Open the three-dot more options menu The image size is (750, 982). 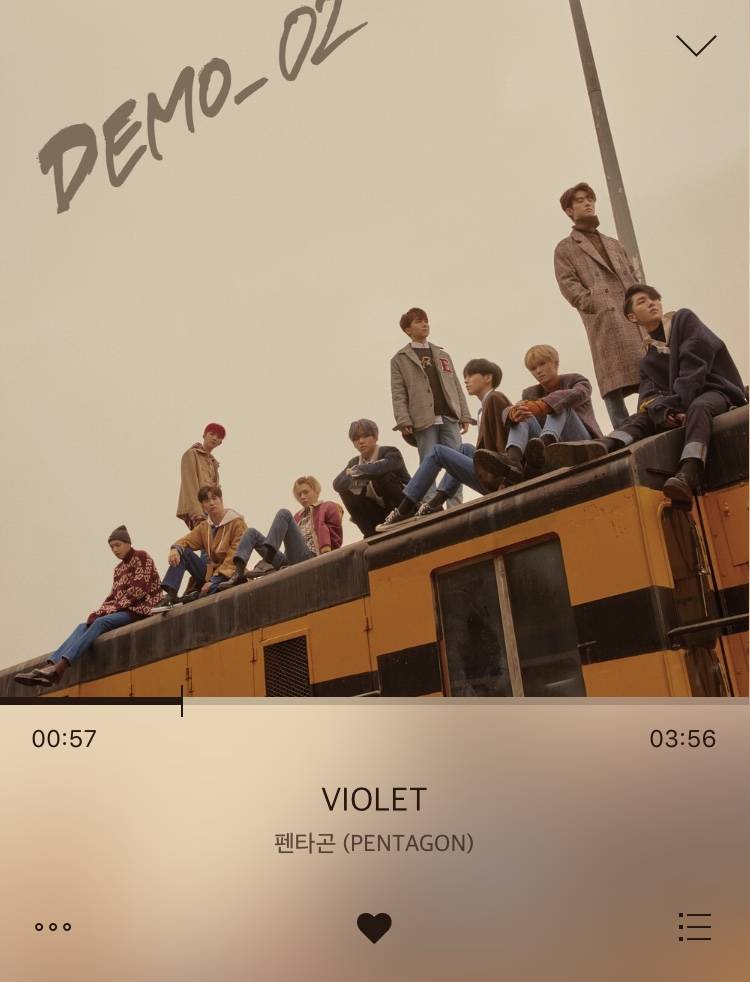coord(53,927)
